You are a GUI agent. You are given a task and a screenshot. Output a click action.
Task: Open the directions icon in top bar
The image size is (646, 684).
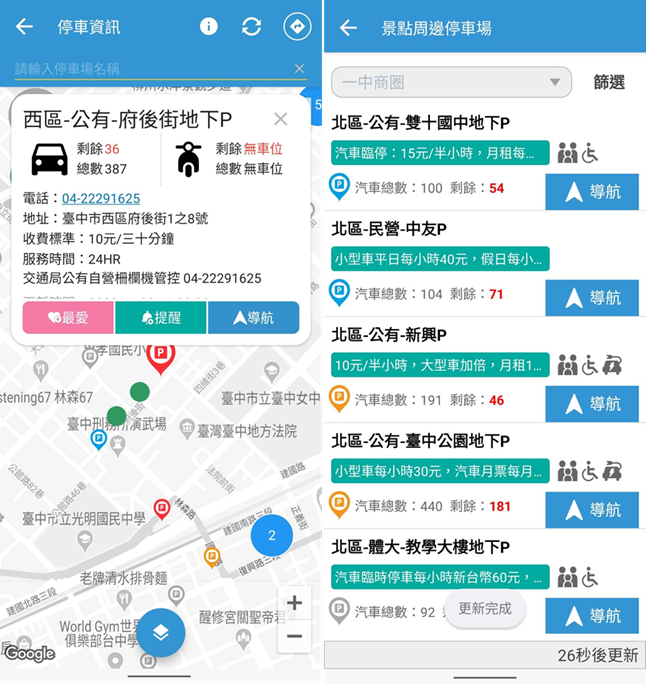(x=297, y=27)
